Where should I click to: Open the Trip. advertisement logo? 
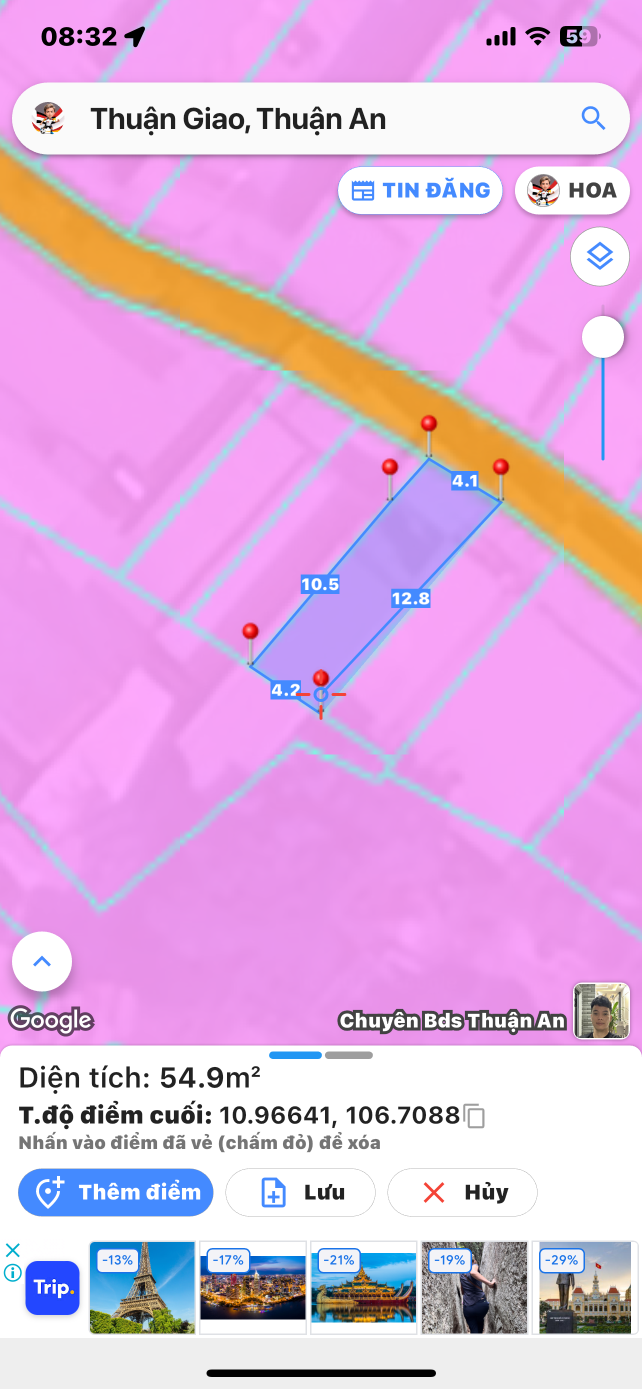pyautogui.click(x=52, y=1288)
